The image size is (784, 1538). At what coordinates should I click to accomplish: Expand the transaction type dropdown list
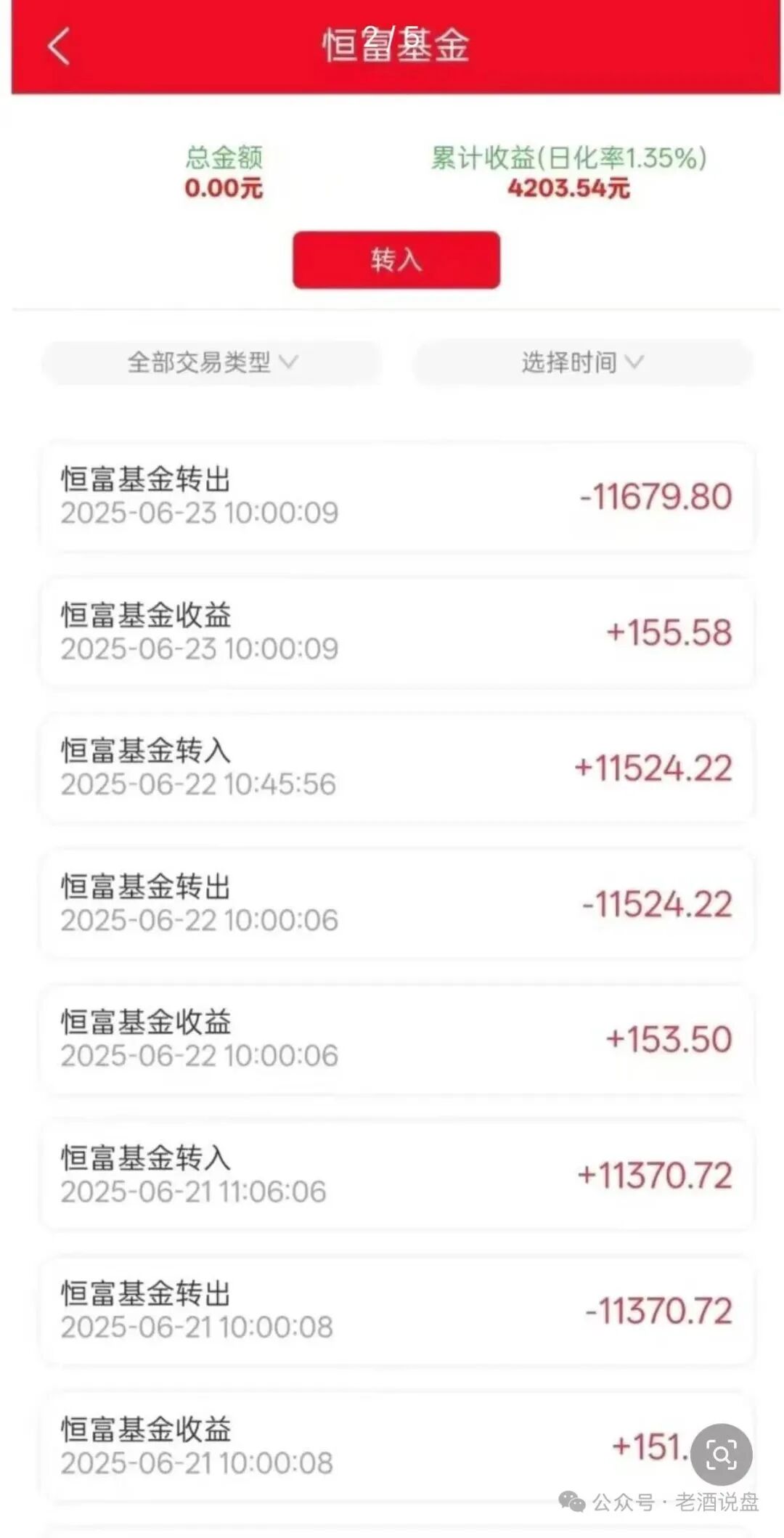pos(214,364)
